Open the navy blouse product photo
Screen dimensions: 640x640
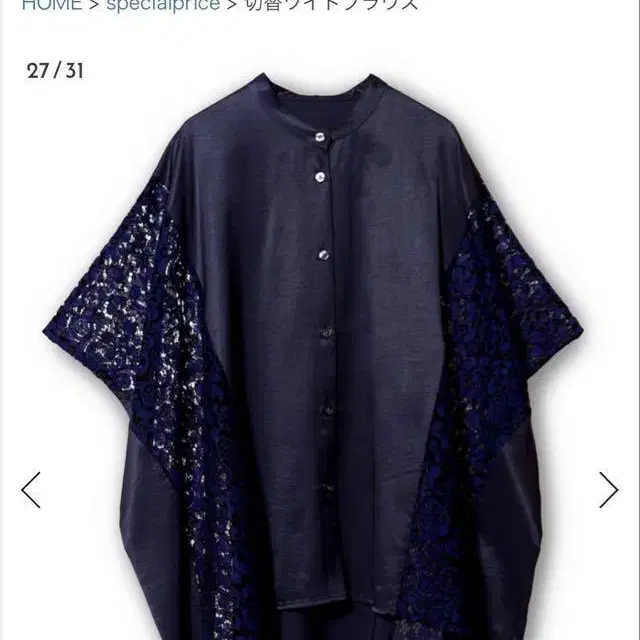[x=313, y=355]
